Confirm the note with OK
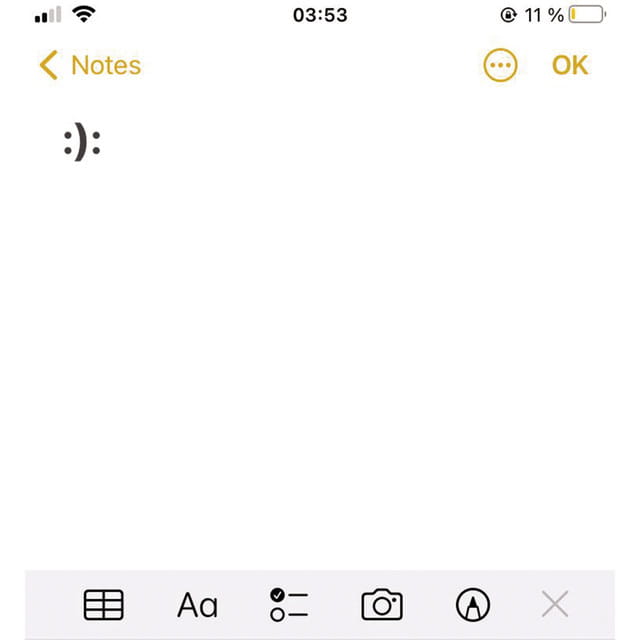Screen dimensions: 640x640 point(570,65)
